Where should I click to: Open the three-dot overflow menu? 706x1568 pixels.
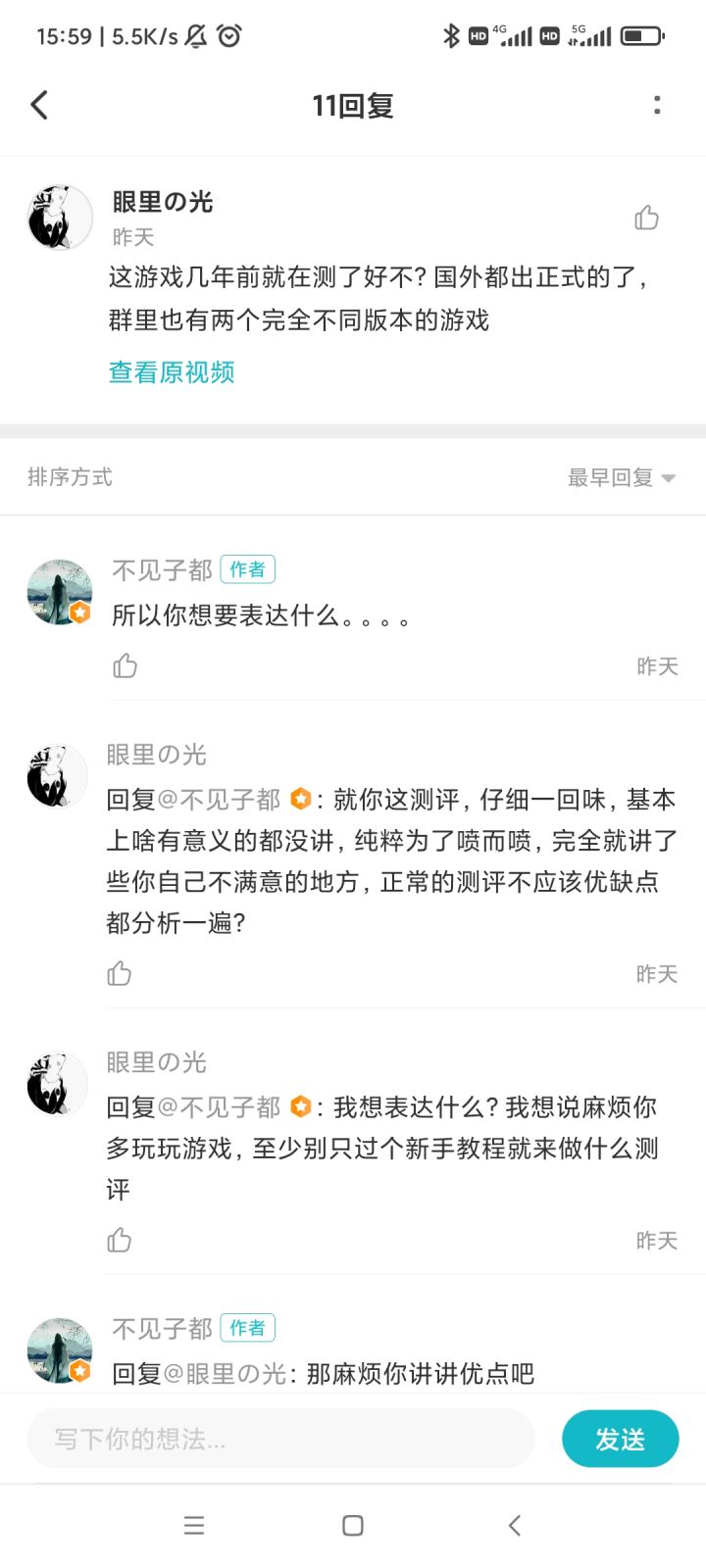pos(657,105)
